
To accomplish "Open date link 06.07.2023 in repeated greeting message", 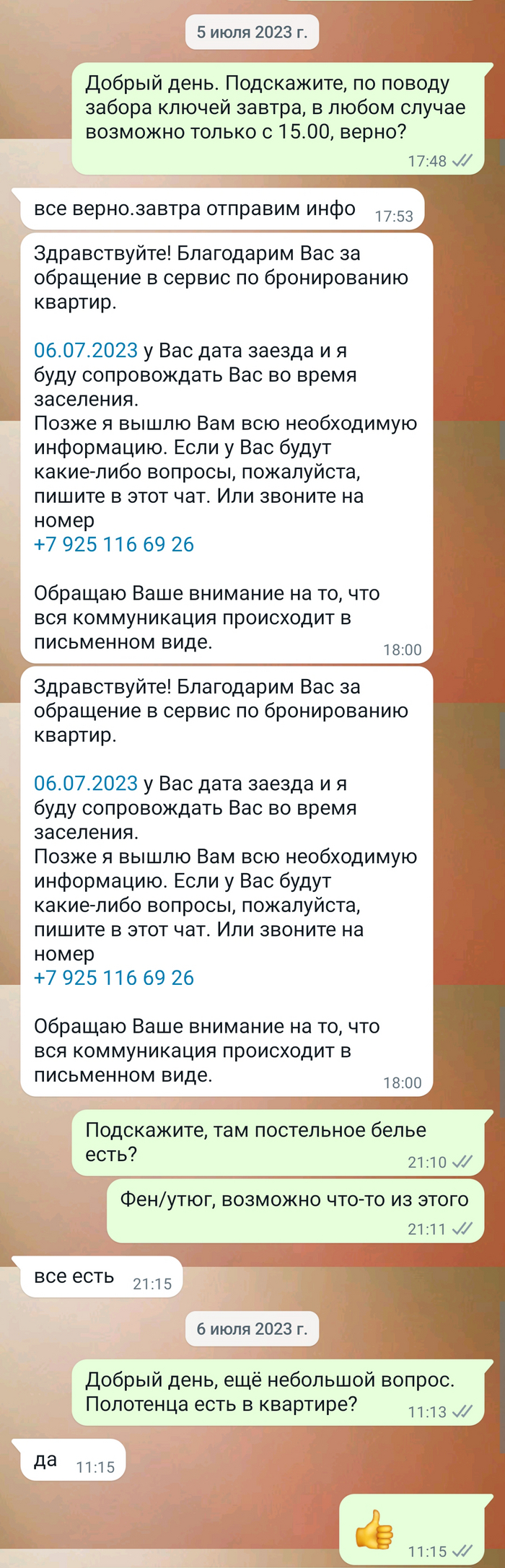I will pos(86,784).
